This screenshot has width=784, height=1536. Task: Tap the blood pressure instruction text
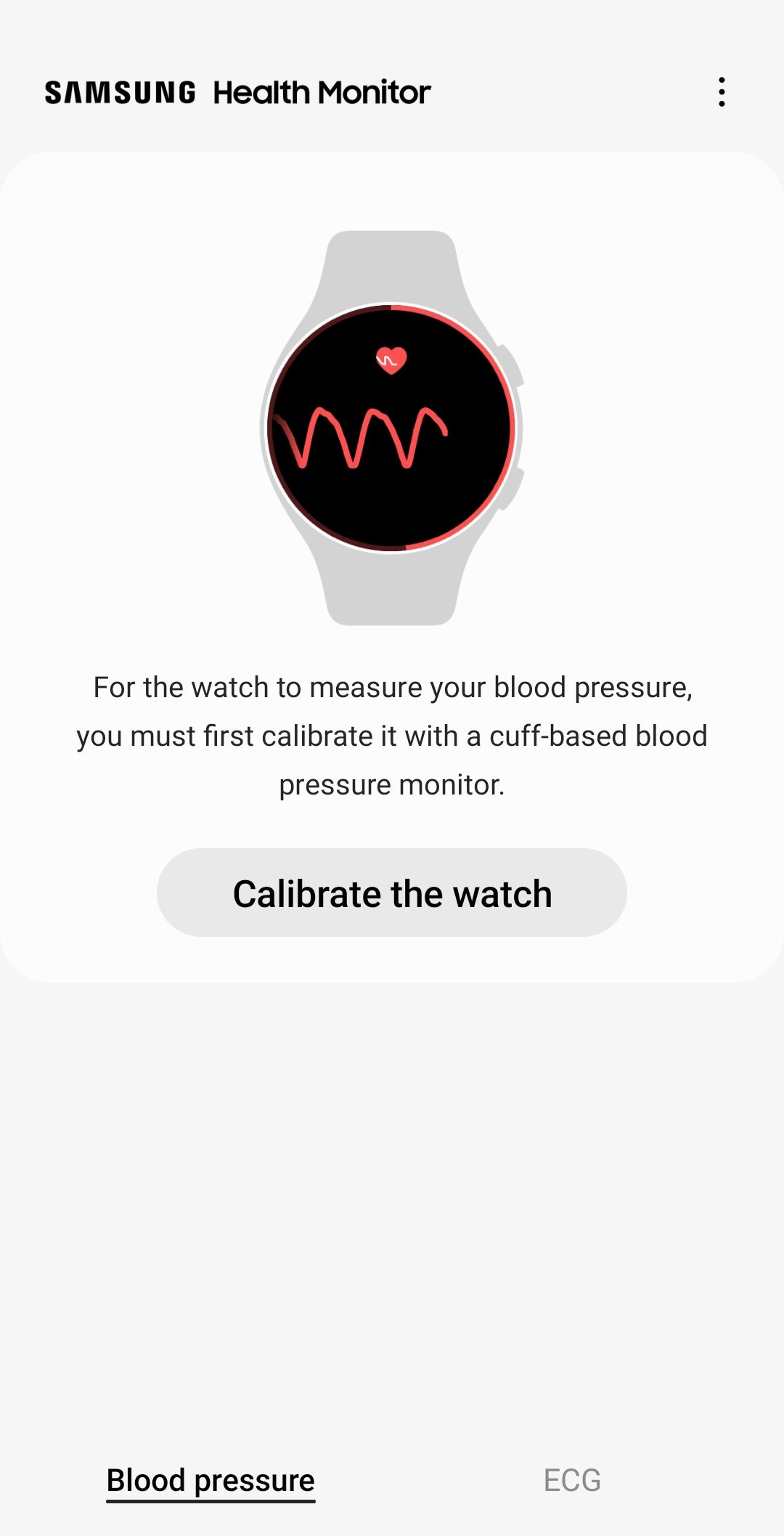pos(392,735)
